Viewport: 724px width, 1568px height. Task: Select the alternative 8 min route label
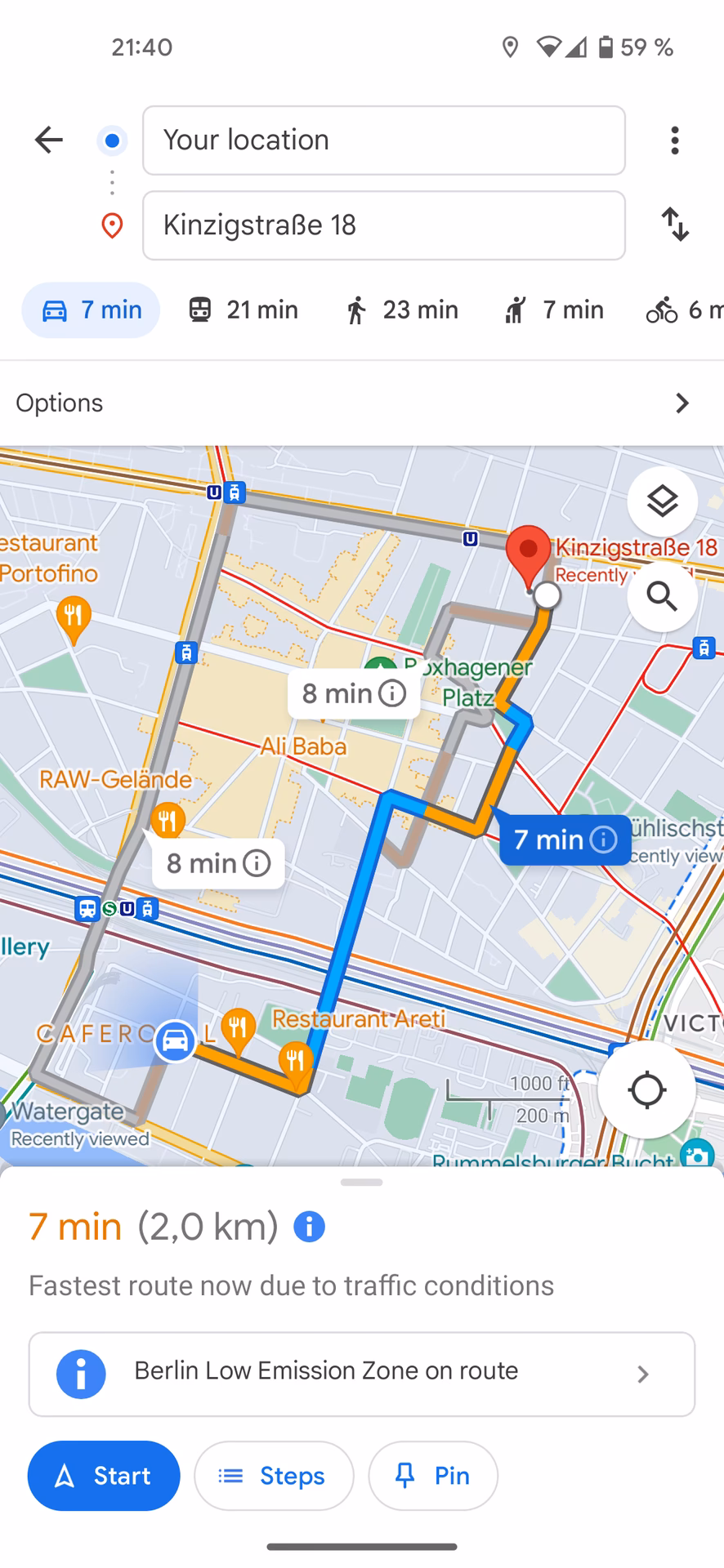pos(353,693)
